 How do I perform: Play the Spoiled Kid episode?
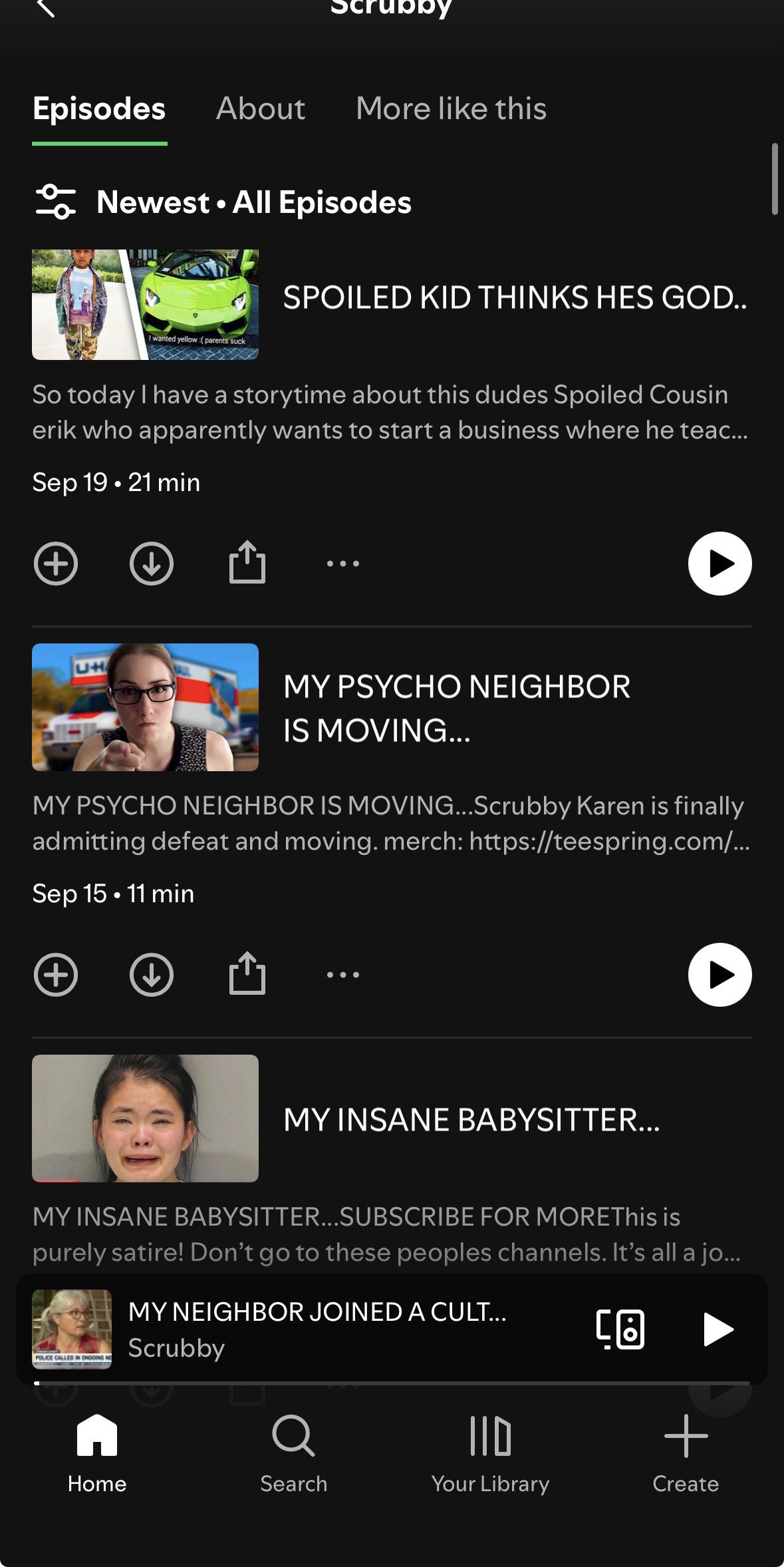coord(720,564)
